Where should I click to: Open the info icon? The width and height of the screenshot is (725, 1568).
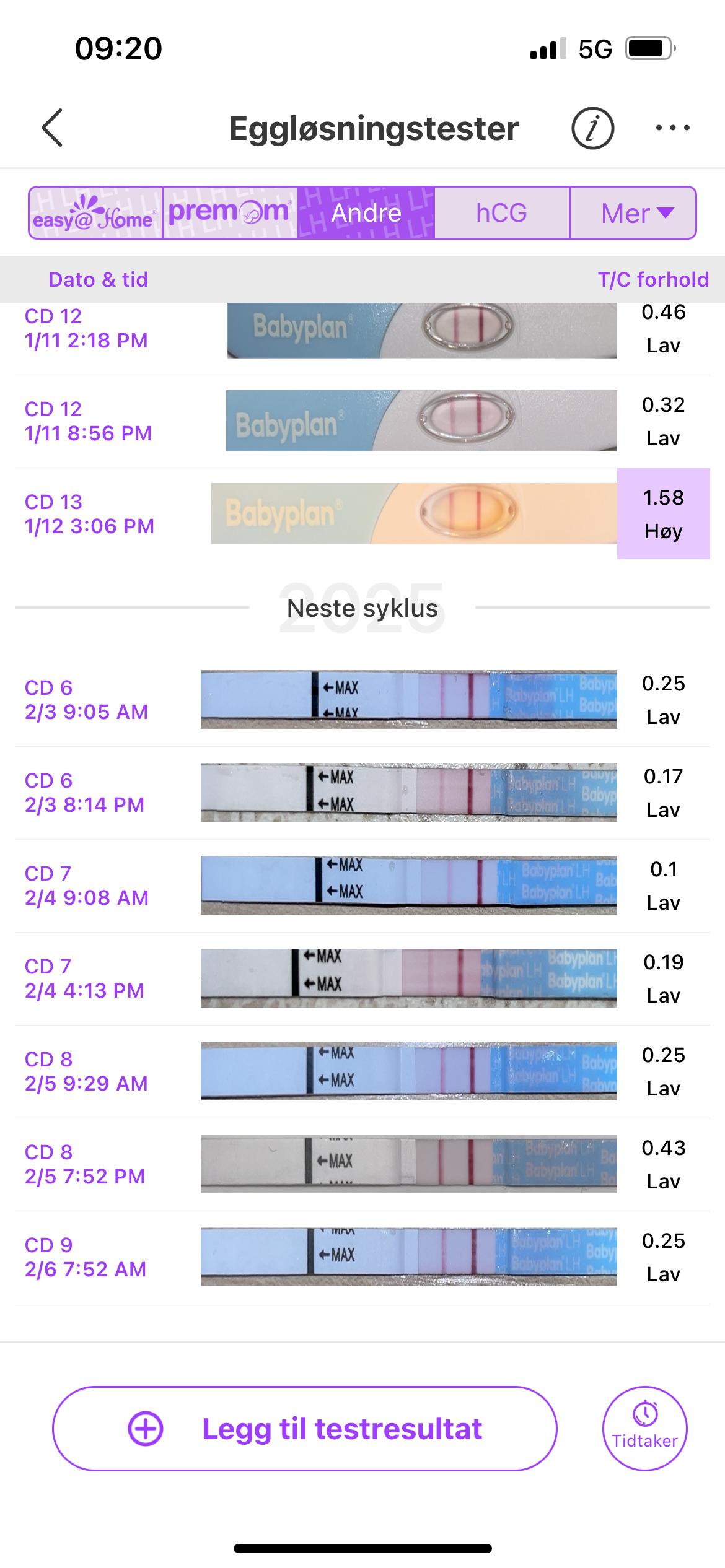592,128
